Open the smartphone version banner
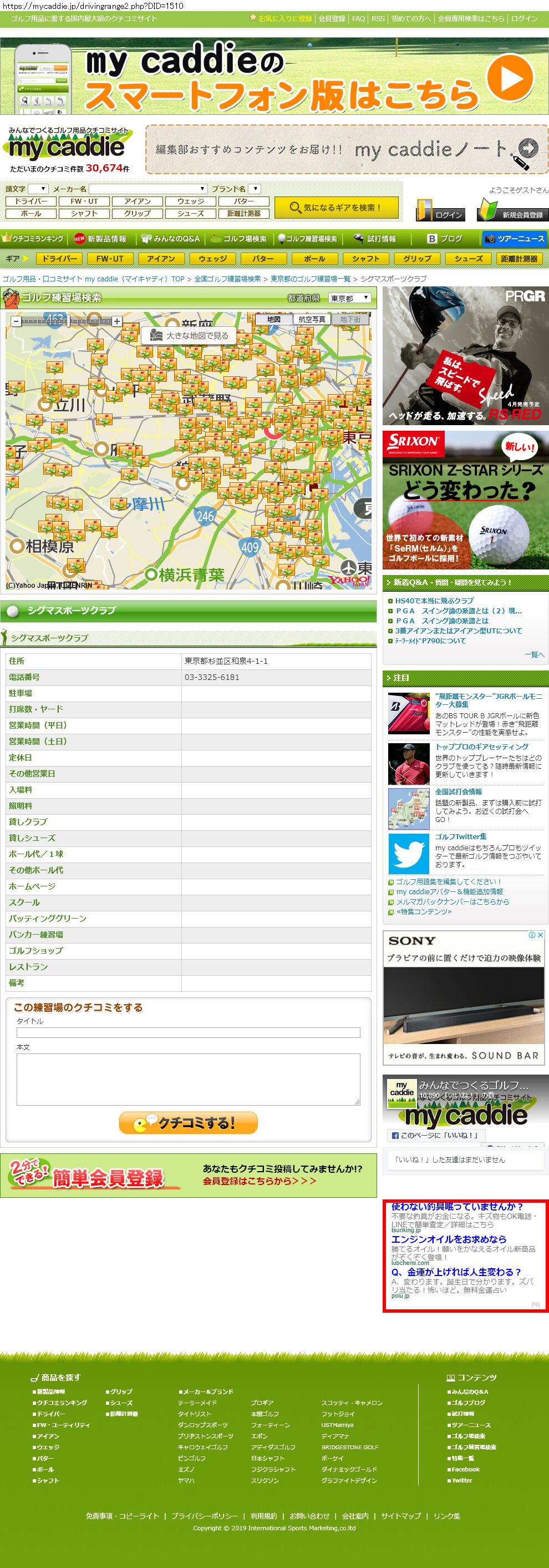 [x=274, y=76]
